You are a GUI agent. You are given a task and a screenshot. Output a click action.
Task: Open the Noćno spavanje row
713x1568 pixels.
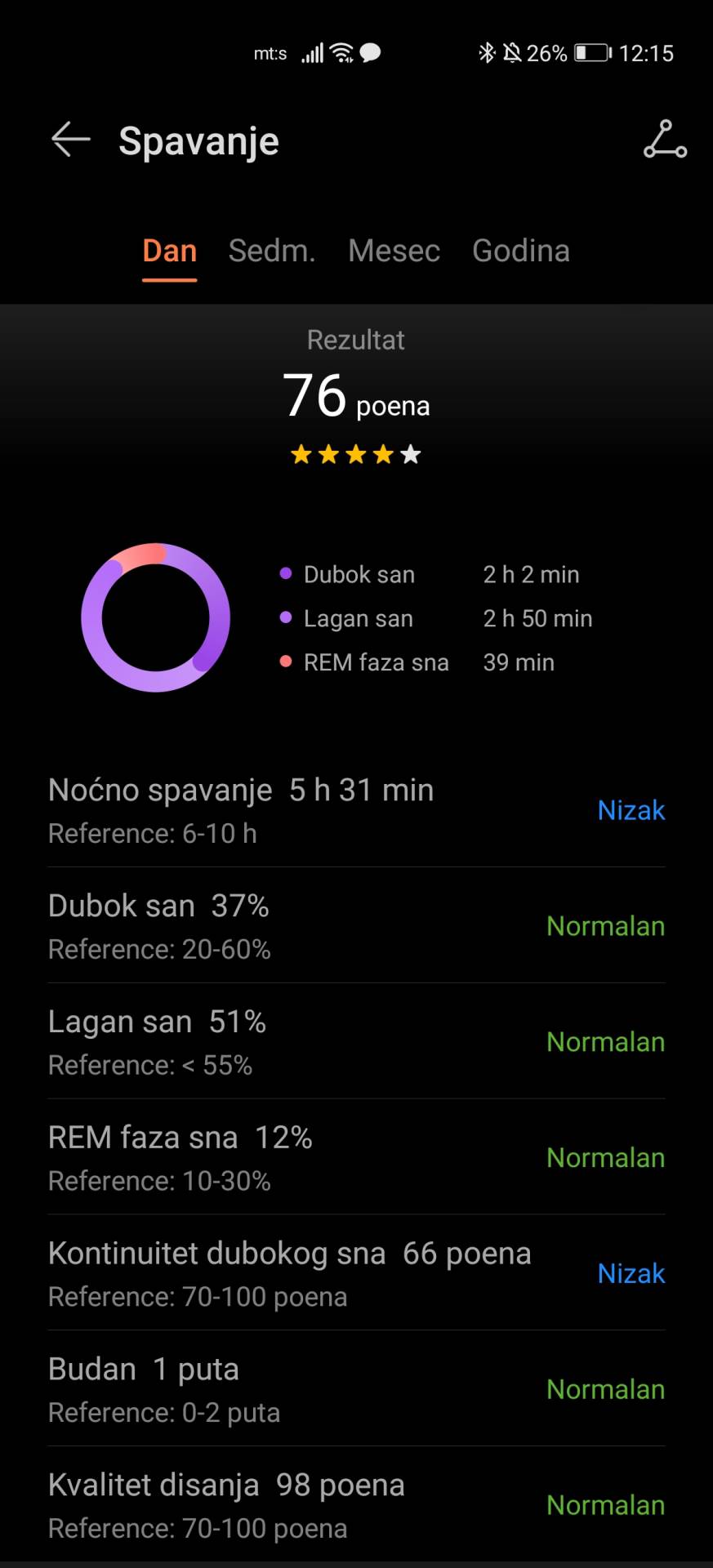tap(356, 810)
